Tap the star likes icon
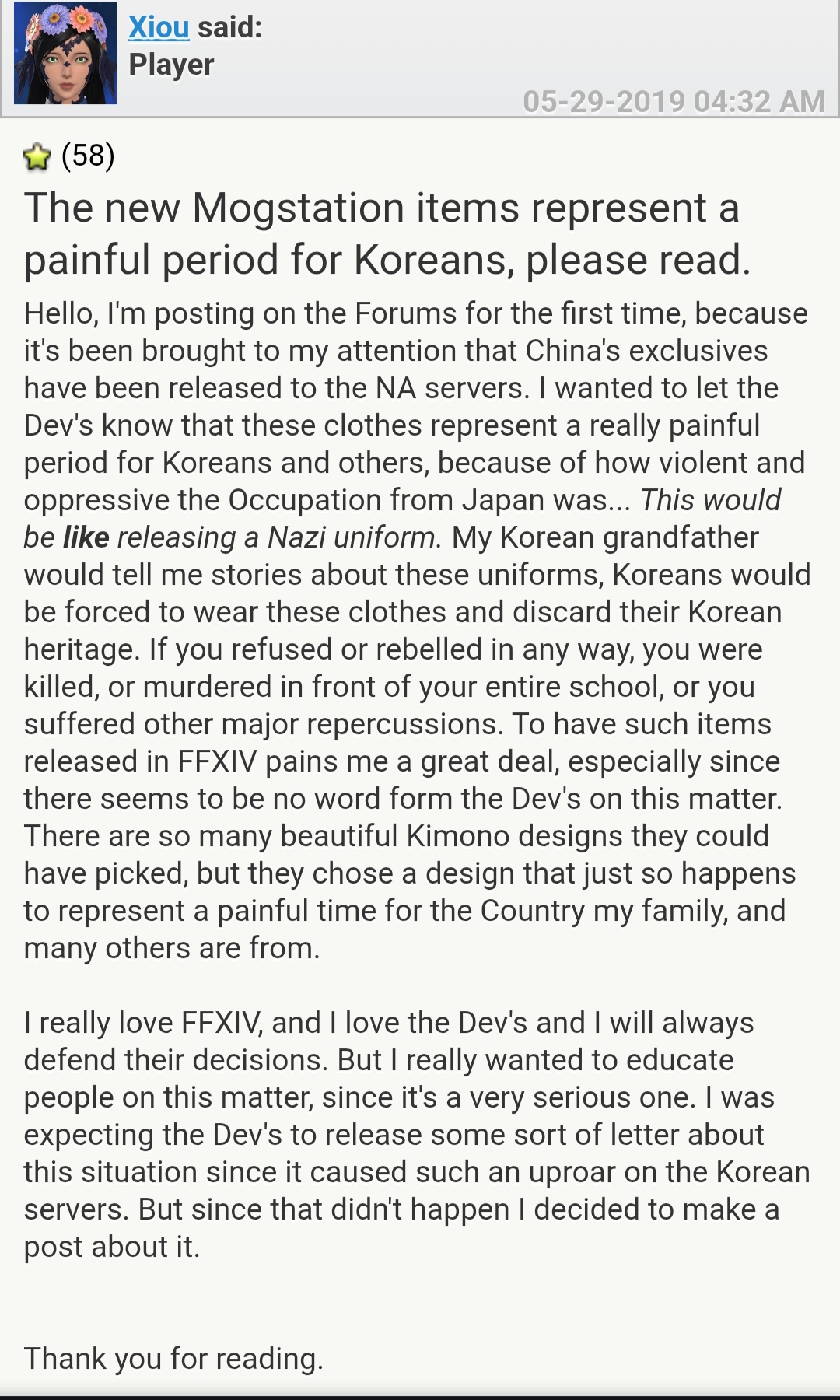This screenshot has width=840, height=1400. tap(37, 156)
